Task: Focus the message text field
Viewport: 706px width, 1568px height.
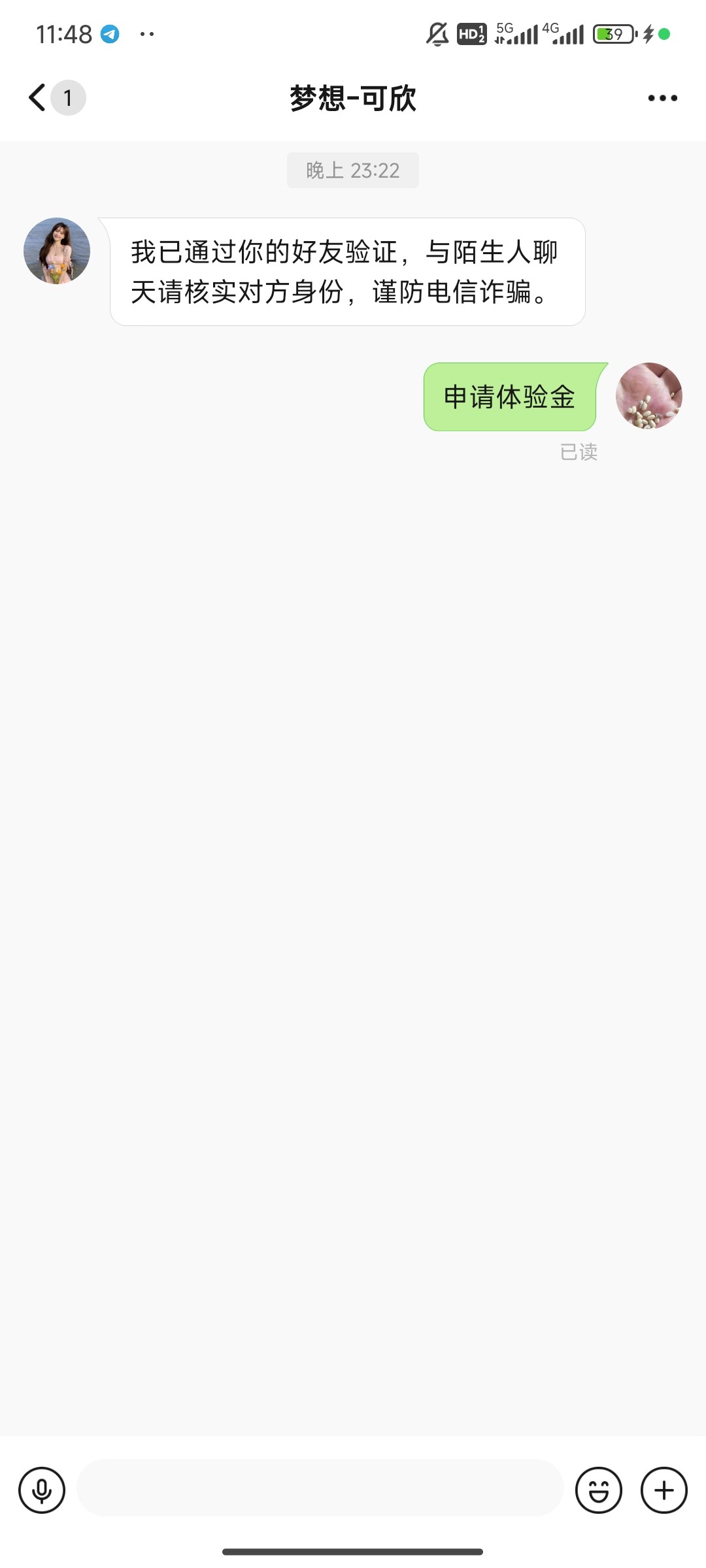Action: pyautogui.click(x=320, y=1488)
